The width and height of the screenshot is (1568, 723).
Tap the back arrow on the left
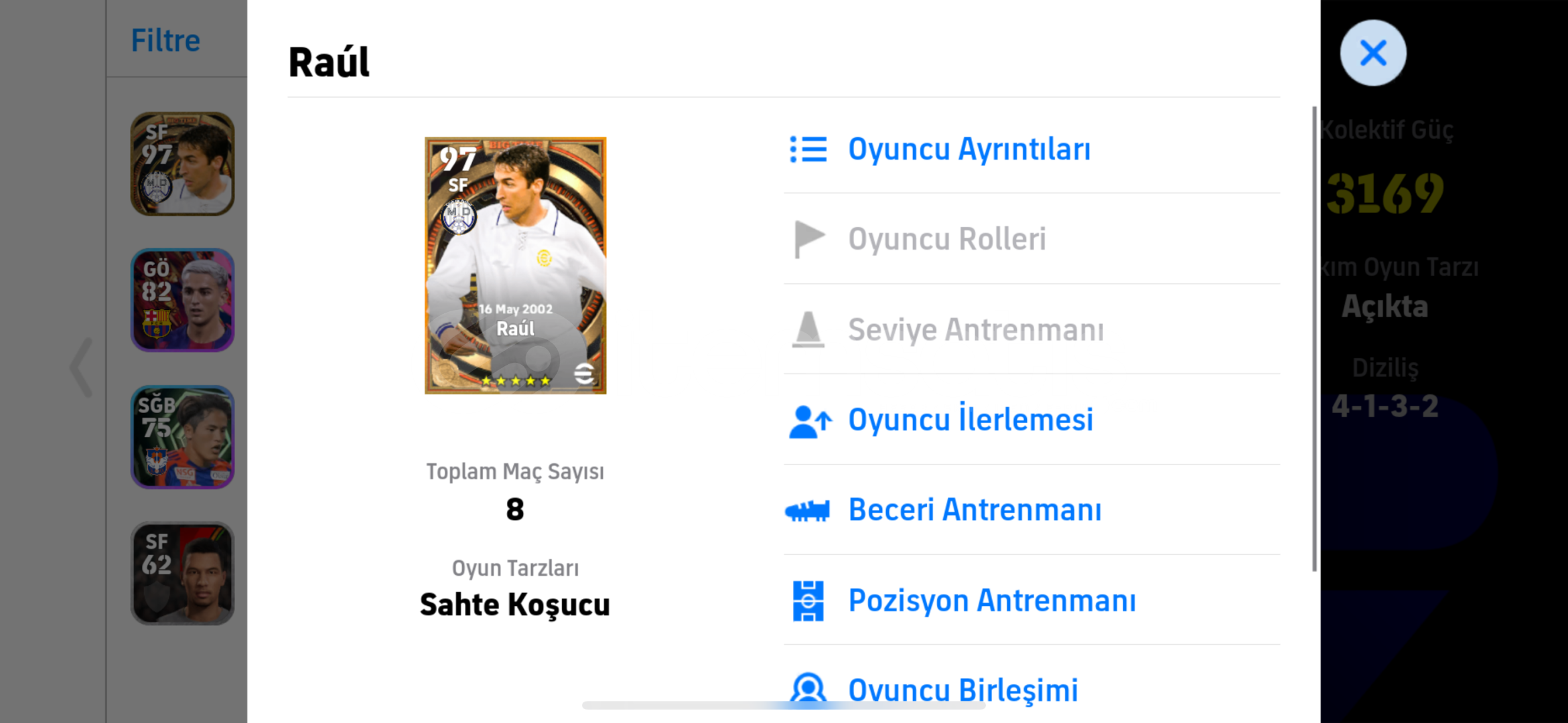pyautogui.click(x=82, y=367)
